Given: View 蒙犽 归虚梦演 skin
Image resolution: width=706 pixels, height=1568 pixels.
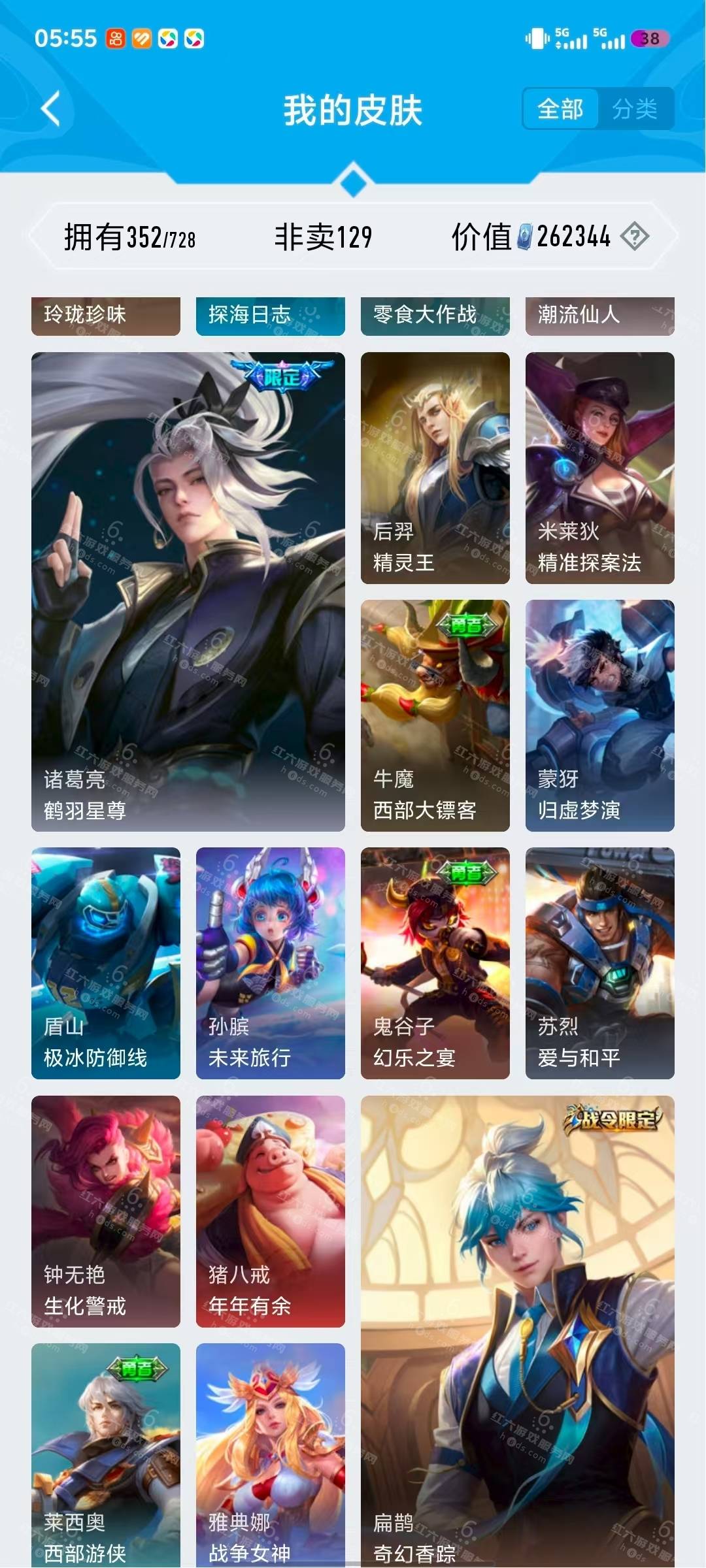Looking at the screenshot, I should 599,715.
